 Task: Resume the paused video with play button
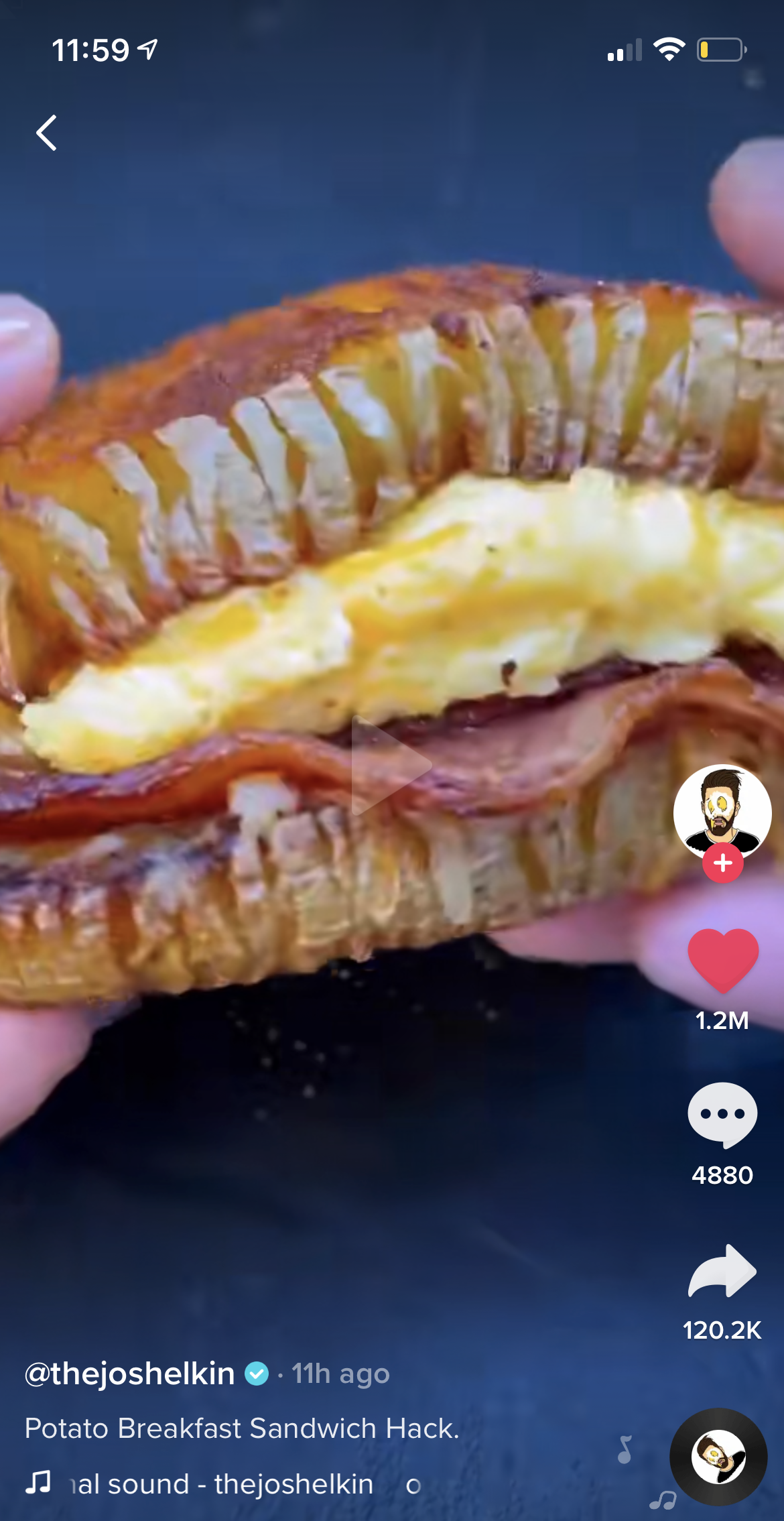[x=389, y=765]
